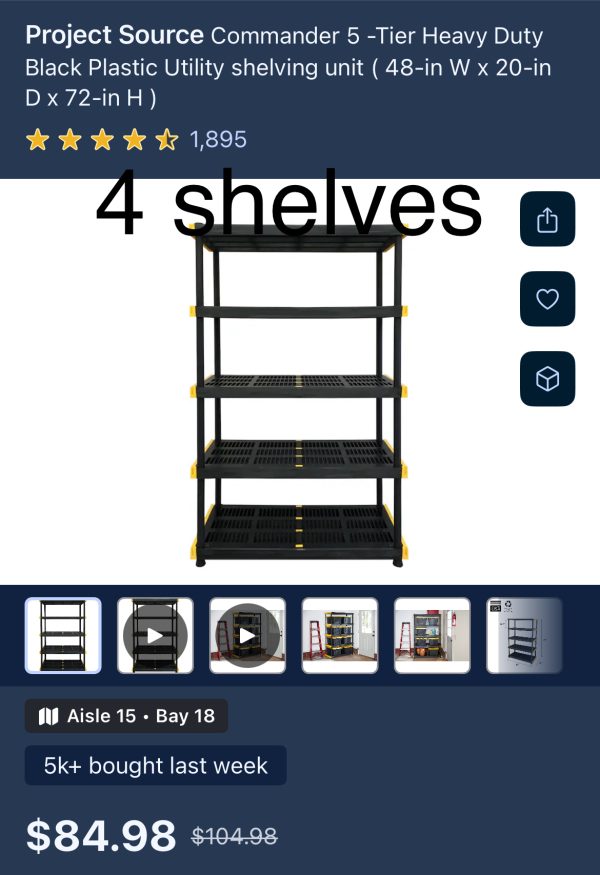Screen dimensions: 600x875
Task: Play the second thumbnail video
Action: (155, 635)
